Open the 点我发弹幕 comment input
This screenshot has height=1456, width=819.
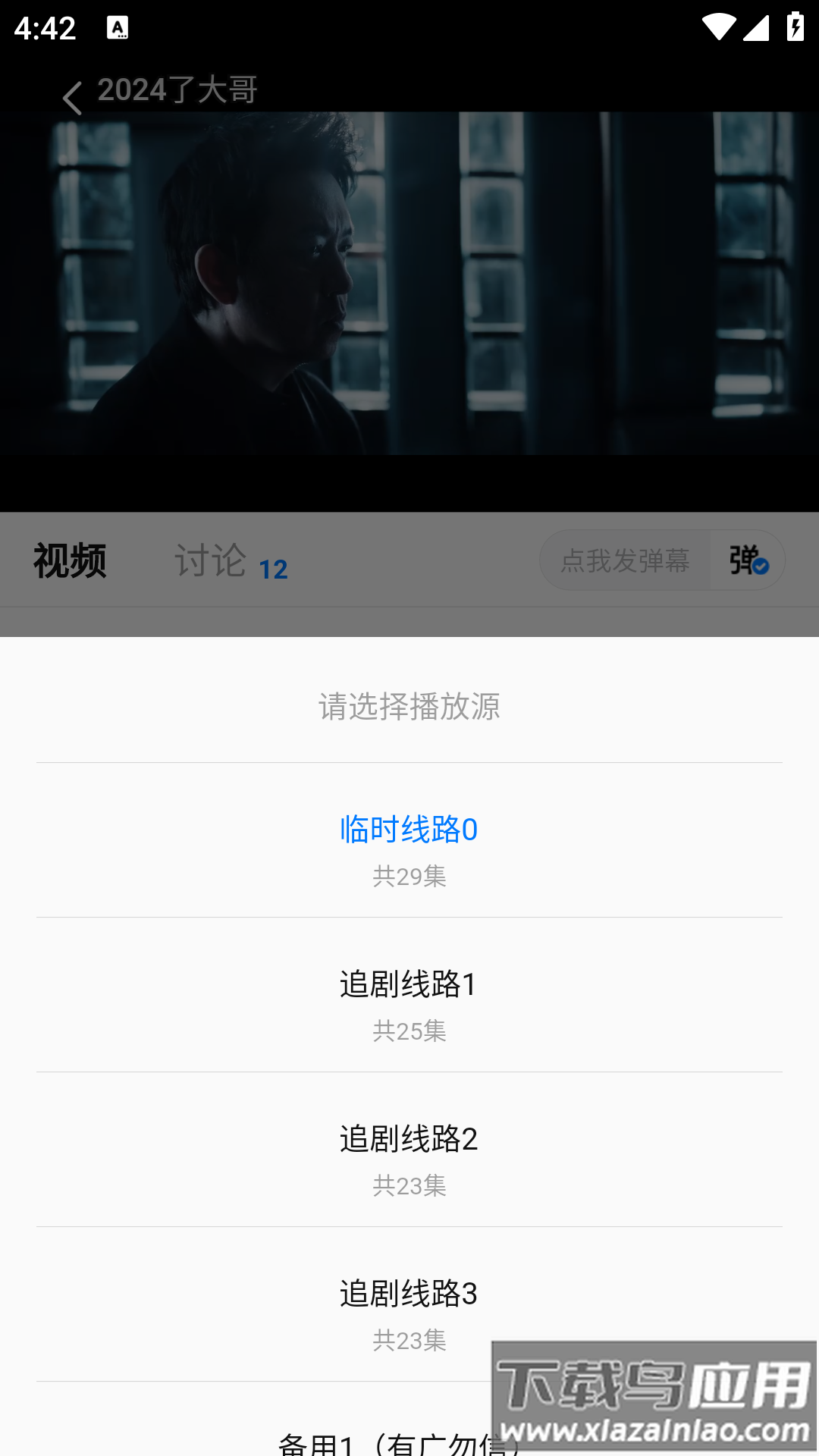click(x=626, y=561)
